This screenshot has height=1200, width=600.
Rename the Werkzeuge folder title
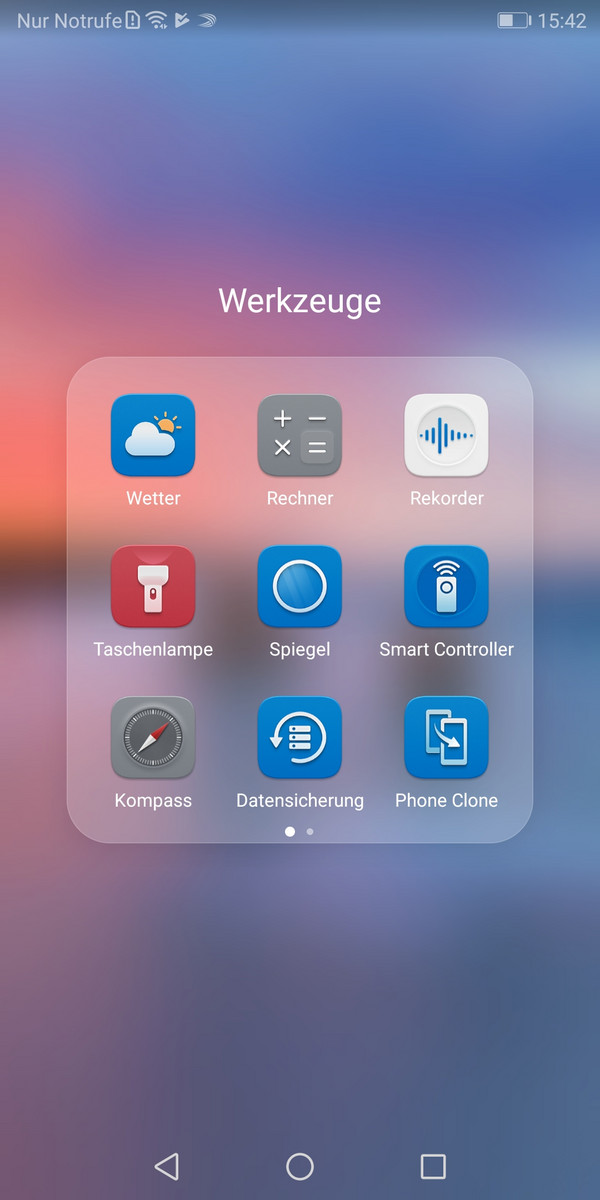300,301
